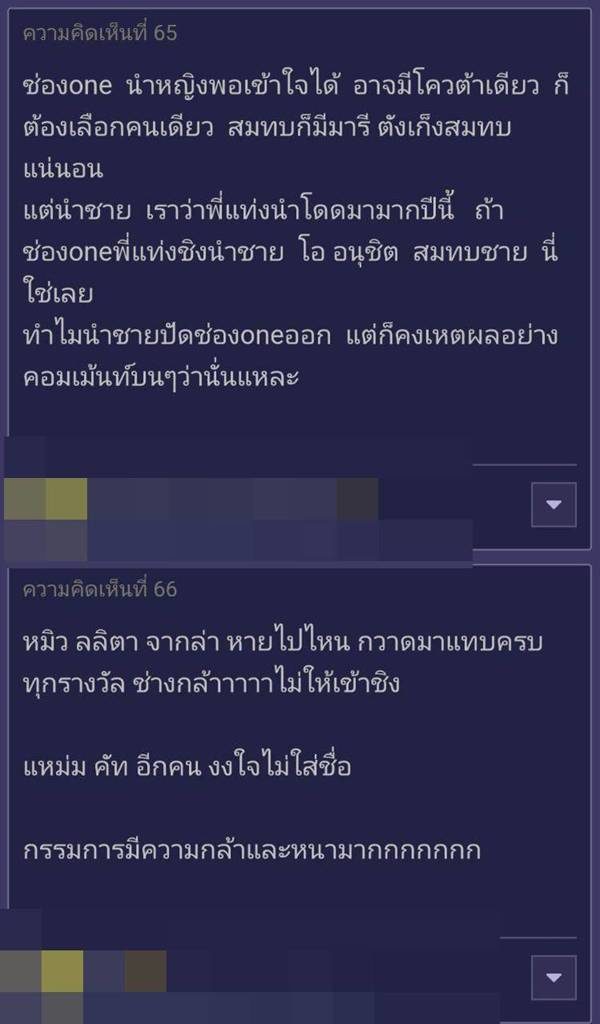Screen dimensions: 600x1024
Task: Open the dropdown menu on comment 65
Action: click(x=553, y=503)
